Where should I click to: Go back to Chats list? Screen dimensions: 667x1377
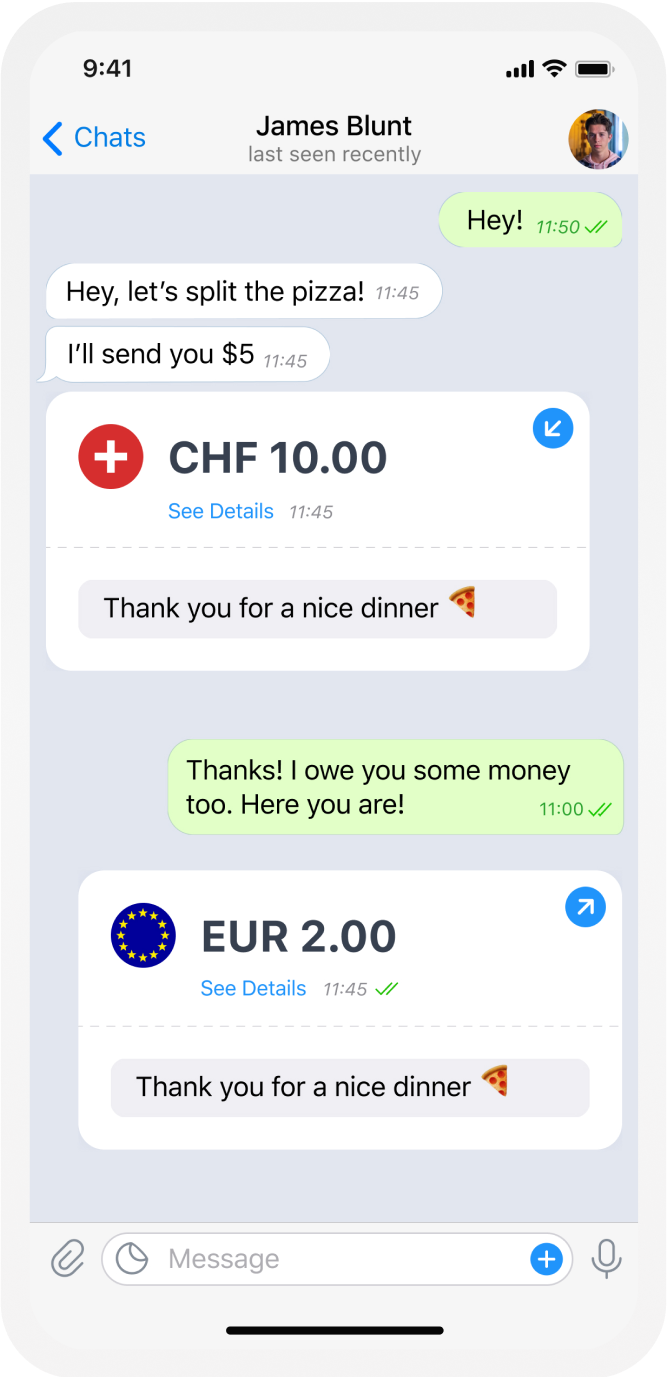point(95,138)
